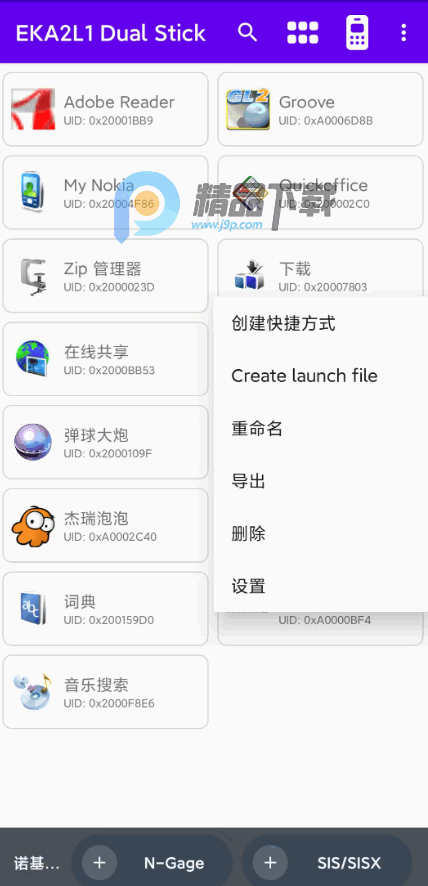The width and height of the screenshot is (428, 886).
Task: Open 杰瑞泡泡 game card
Action: click(106, 525)
